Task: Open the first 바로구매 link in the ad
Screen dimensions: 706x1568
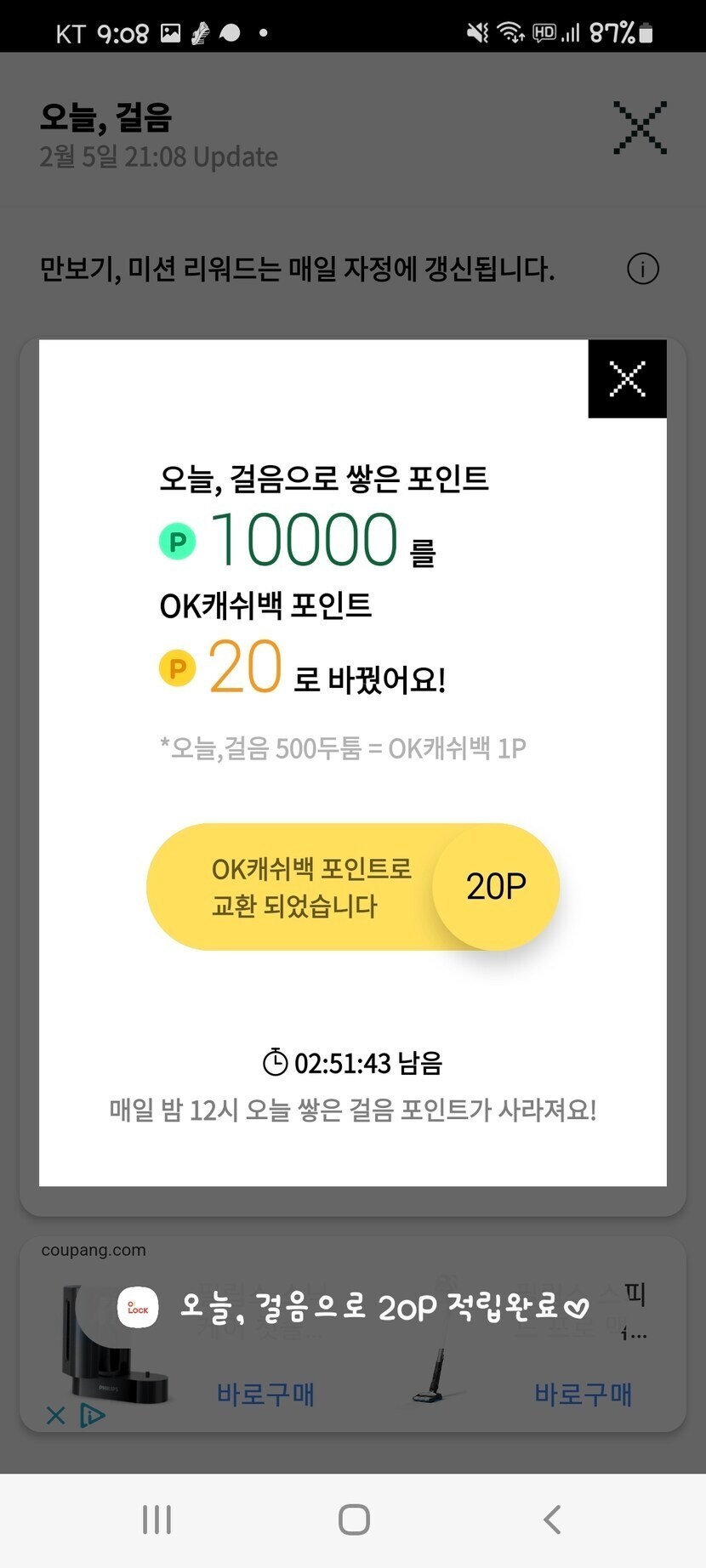Action: point(265,1394)
